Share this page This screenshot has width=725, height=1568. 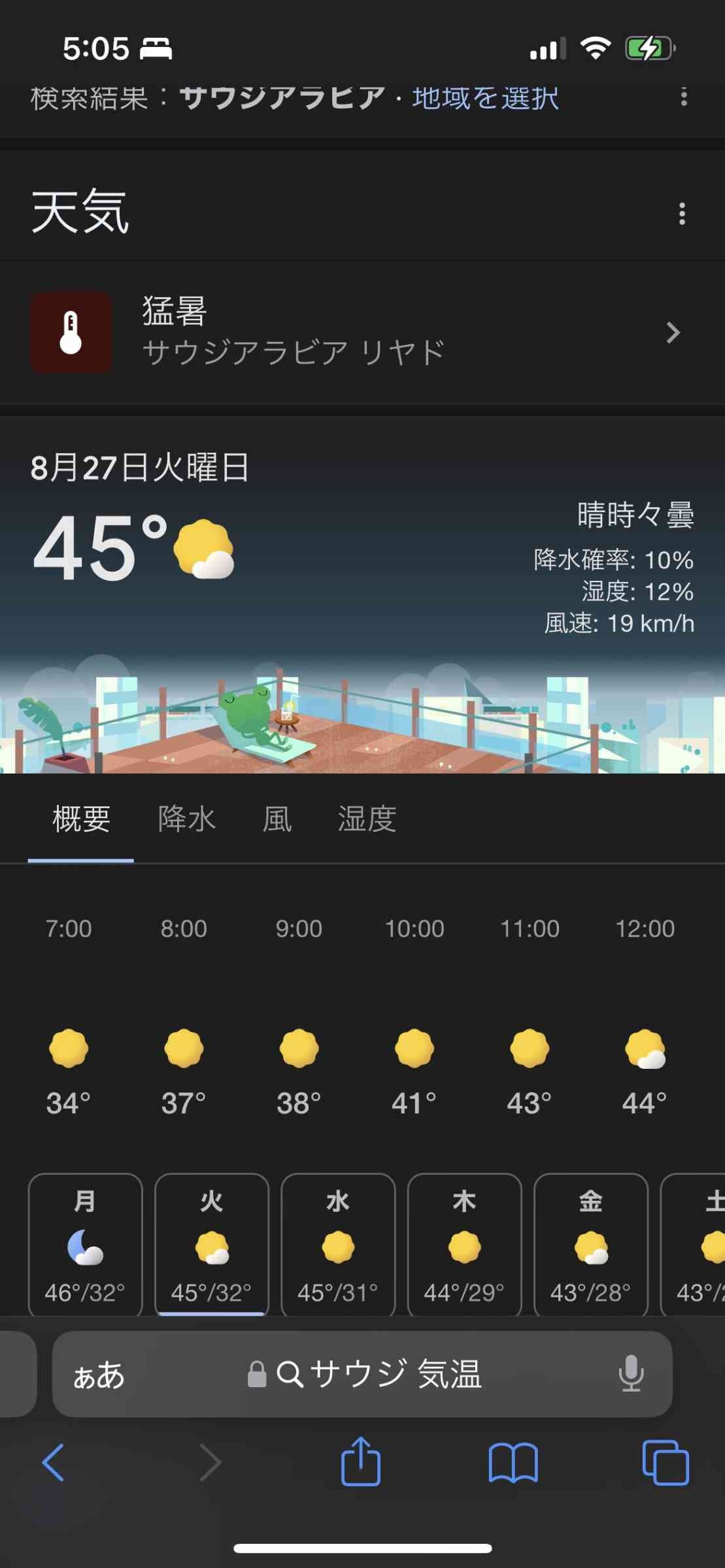(361, 1461)
